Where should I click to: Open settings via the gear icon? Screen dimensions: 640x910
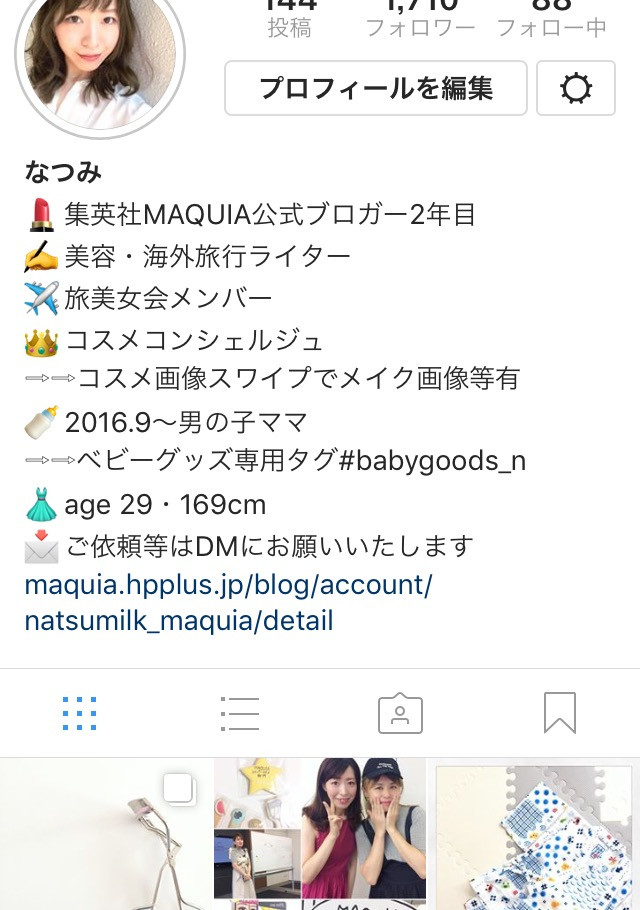tap(575, 88)
